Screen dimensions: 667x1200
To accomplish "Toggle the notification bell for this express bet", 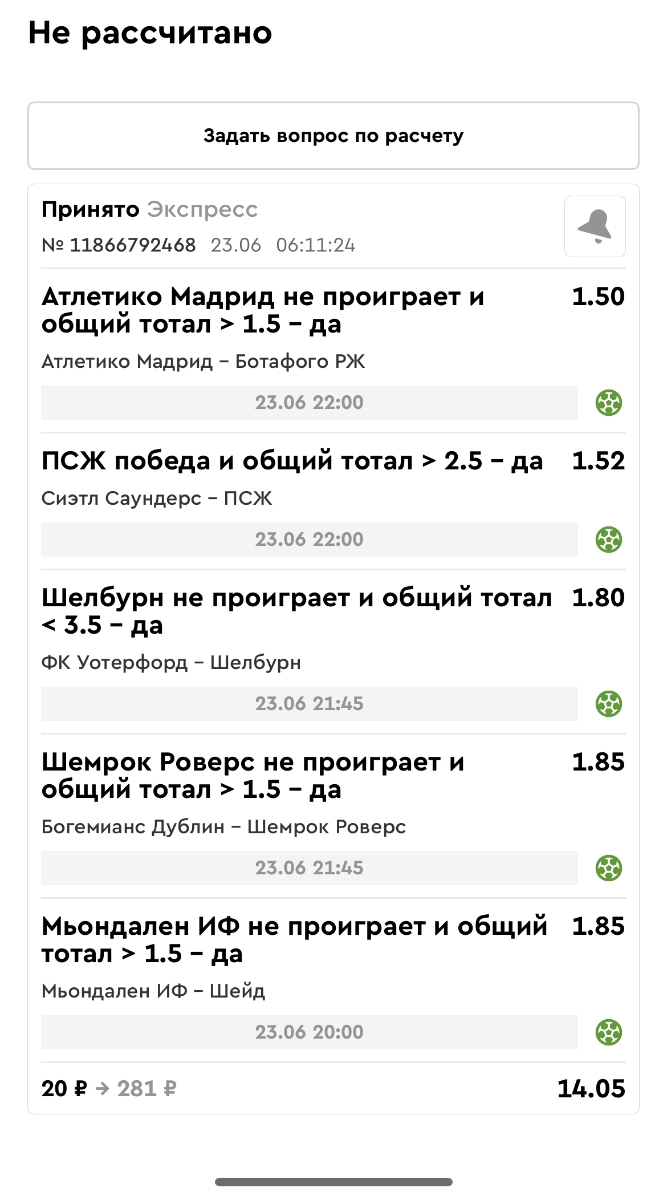I will click(595, 226).
